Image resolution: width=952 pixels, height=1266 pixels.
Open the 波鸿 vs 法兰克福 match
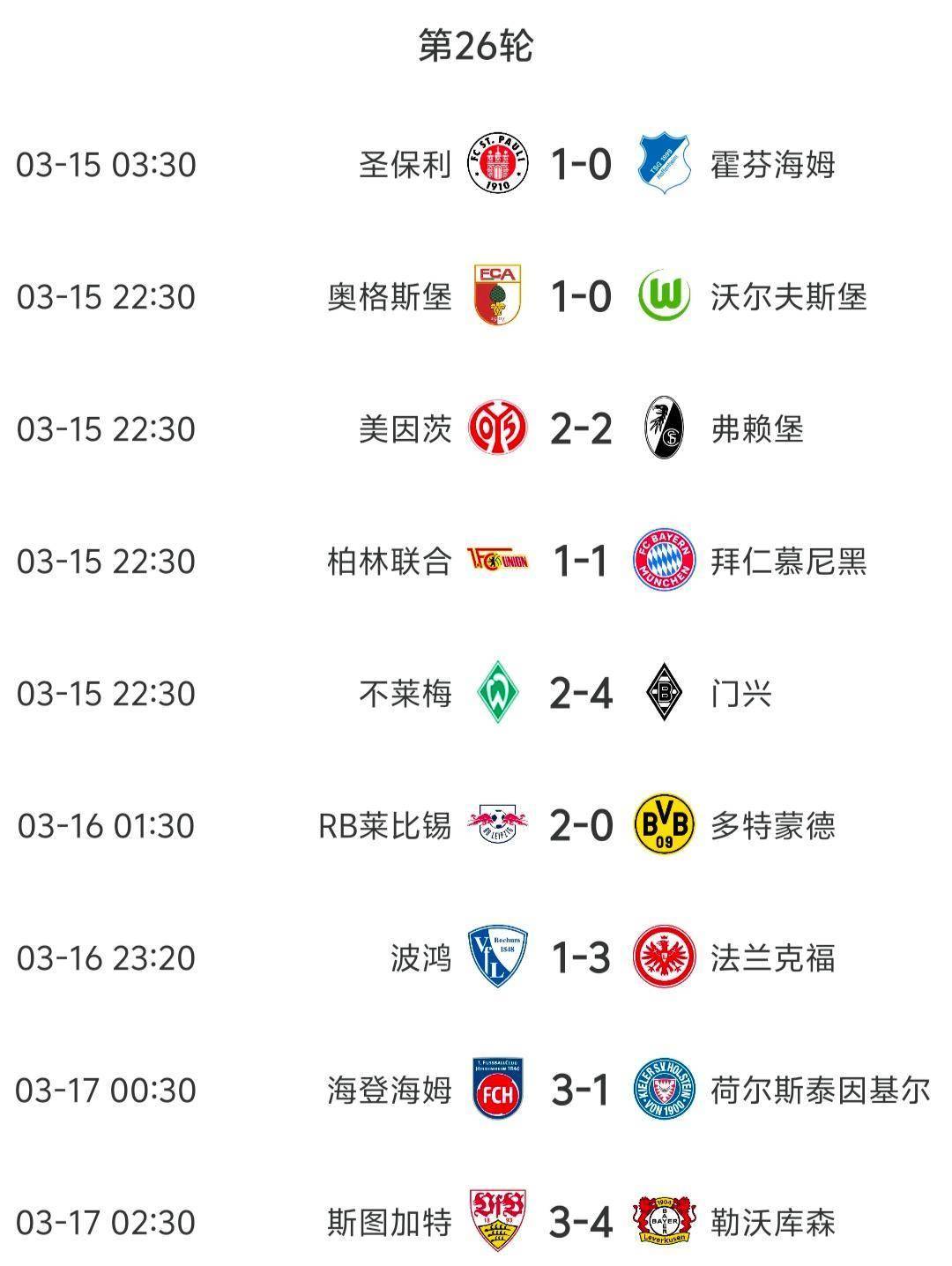coord(580,958)
